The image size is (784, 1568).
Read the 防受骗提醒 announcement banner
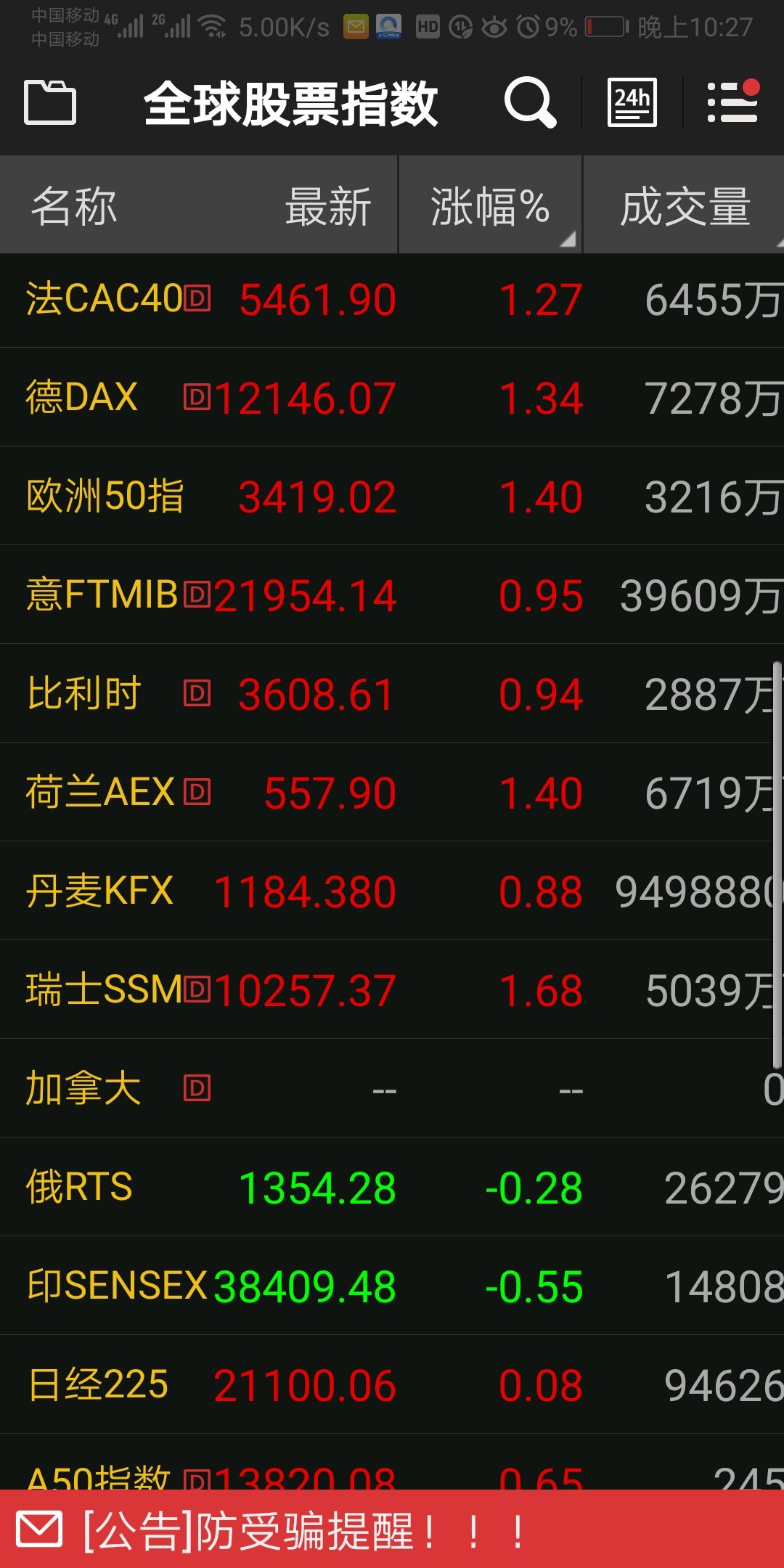pos(392,1530)
